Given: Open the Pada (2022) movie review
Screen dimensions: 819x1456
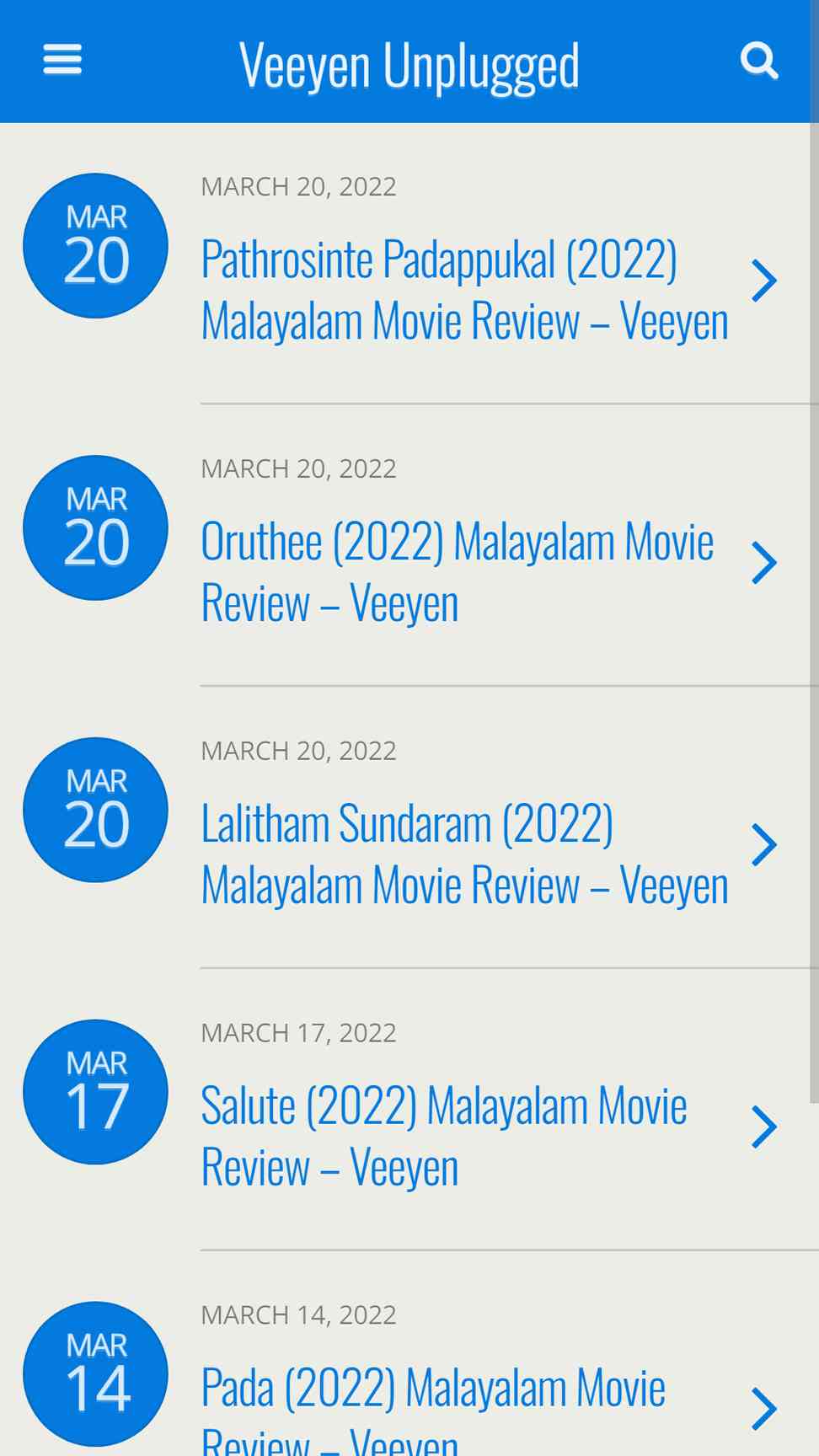Looking at the screenshot, I should click(x=433, y=1409).
